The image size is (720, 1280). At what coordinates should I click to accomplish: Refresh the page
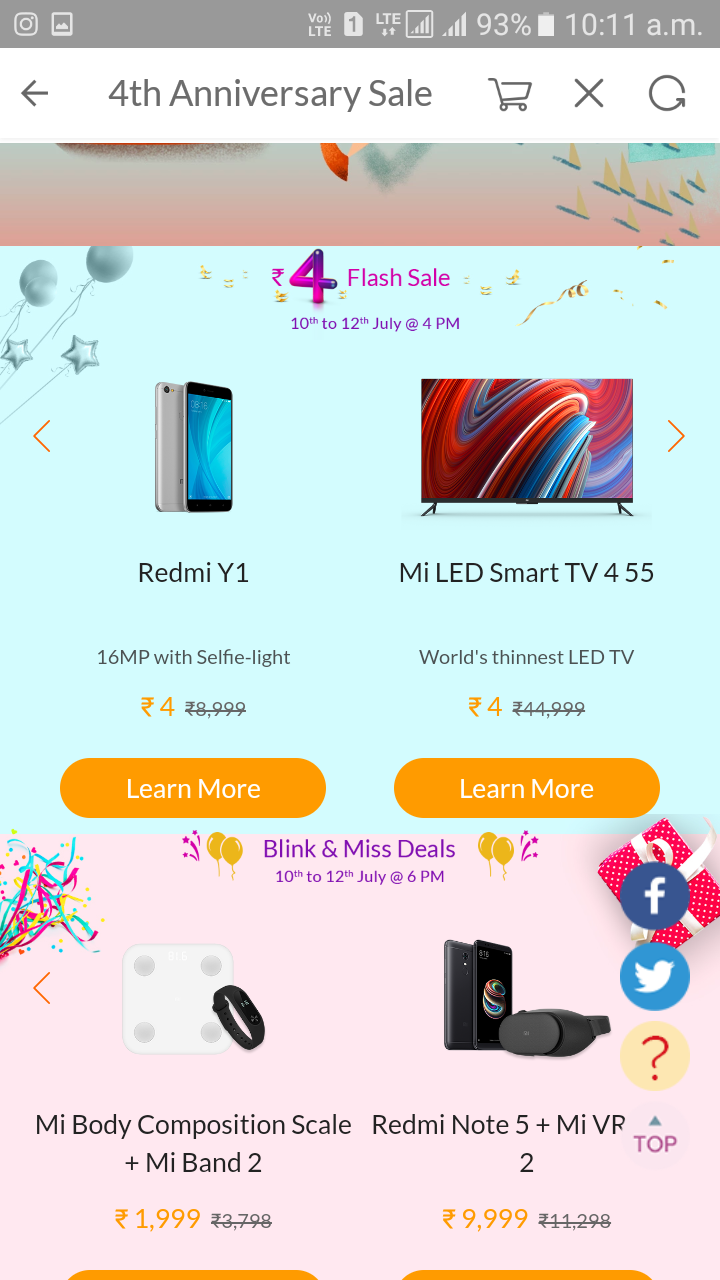tap(667, 94)
